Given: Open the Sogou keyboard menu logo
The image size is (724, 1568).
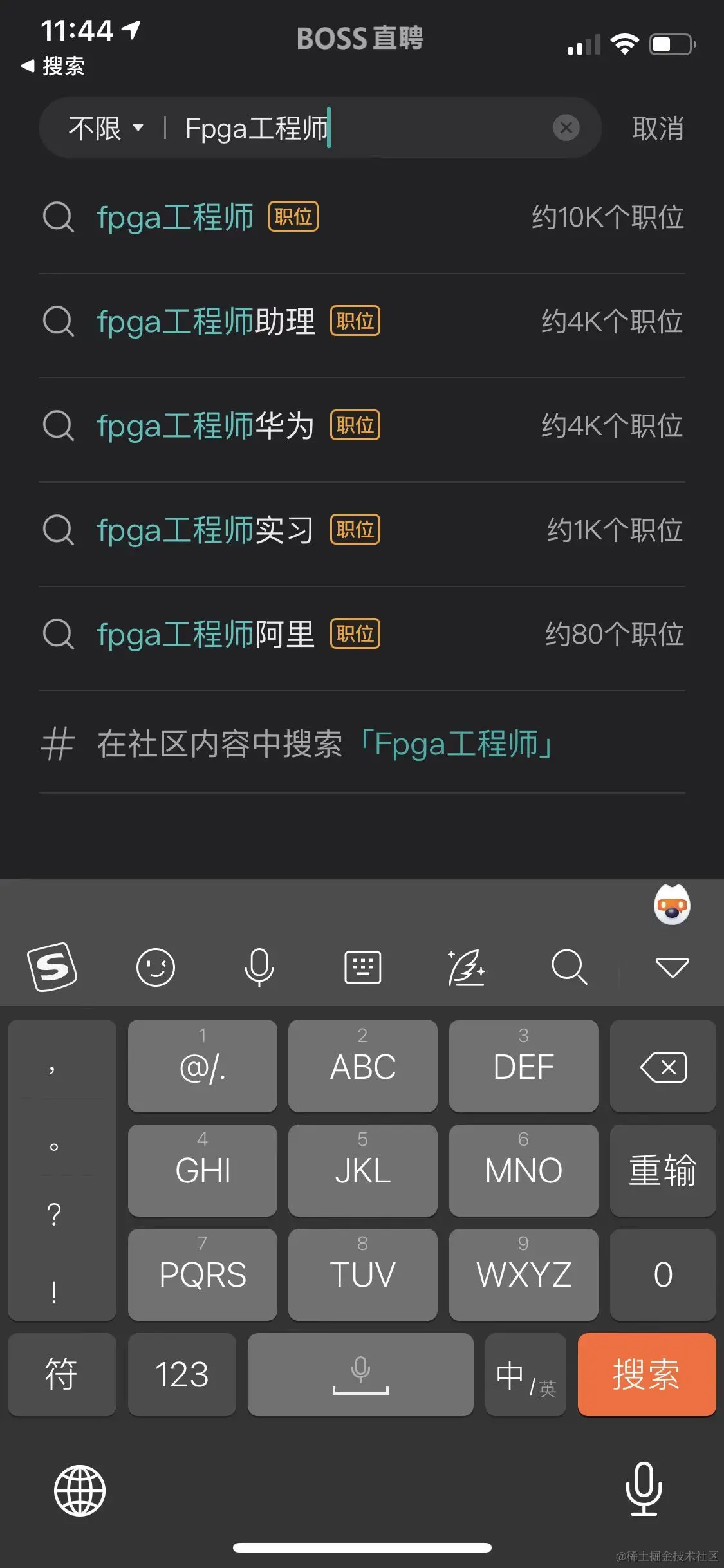Looking at the screenshot, I should click(52, 967).
